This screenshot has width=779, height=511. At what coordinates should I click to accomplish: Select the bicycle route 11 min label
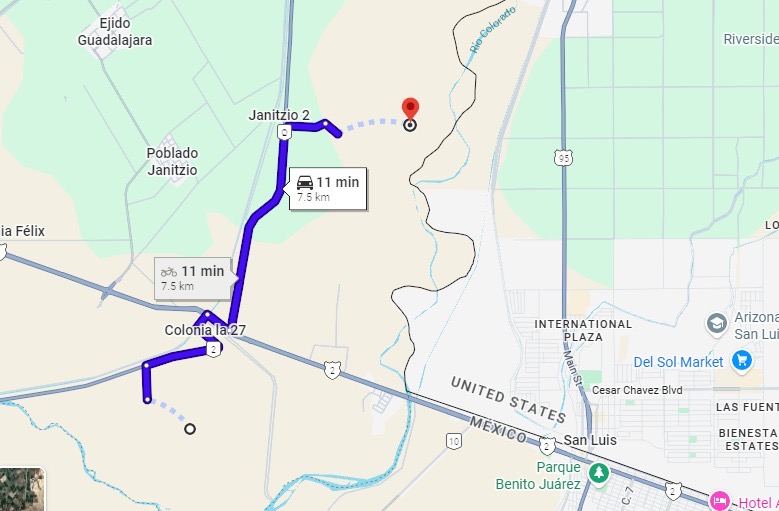coord(194,277)
